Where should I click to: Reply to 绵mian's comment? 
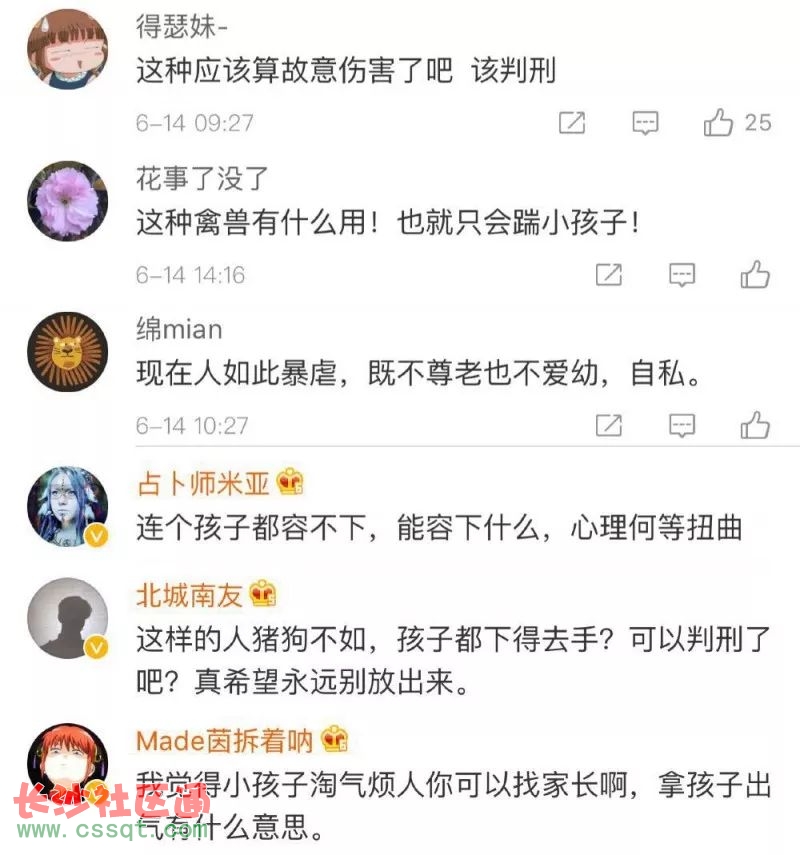coord(682,426)
